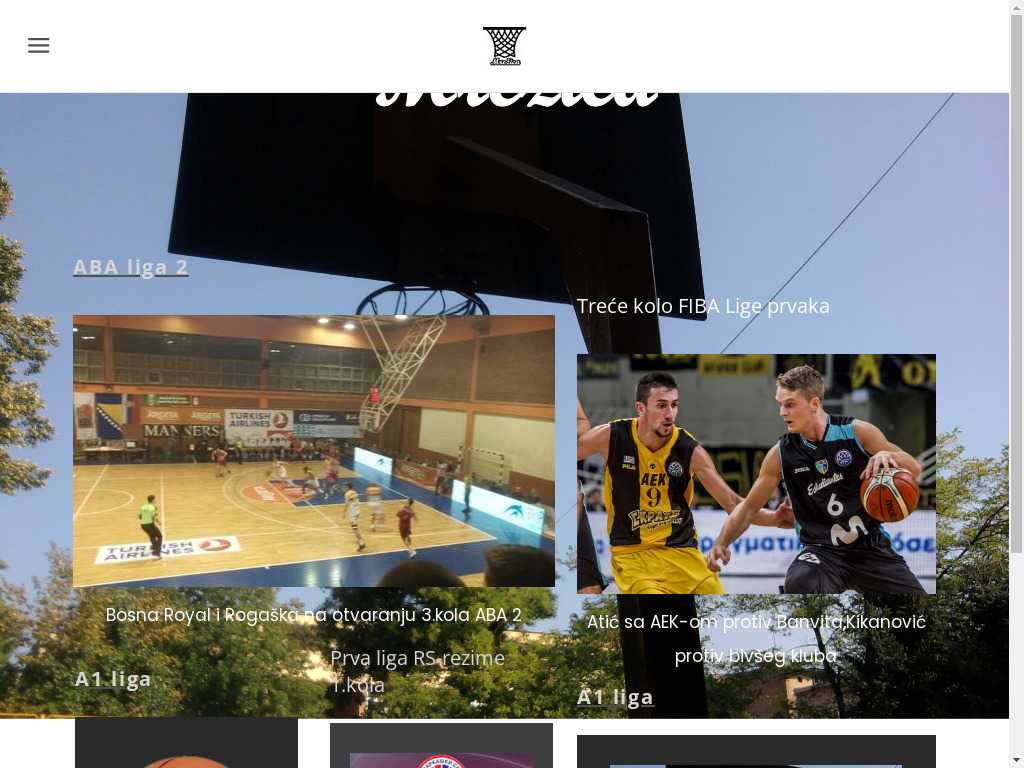Tap the basketball net site logo
The image size is (1024, 768).
504,46
